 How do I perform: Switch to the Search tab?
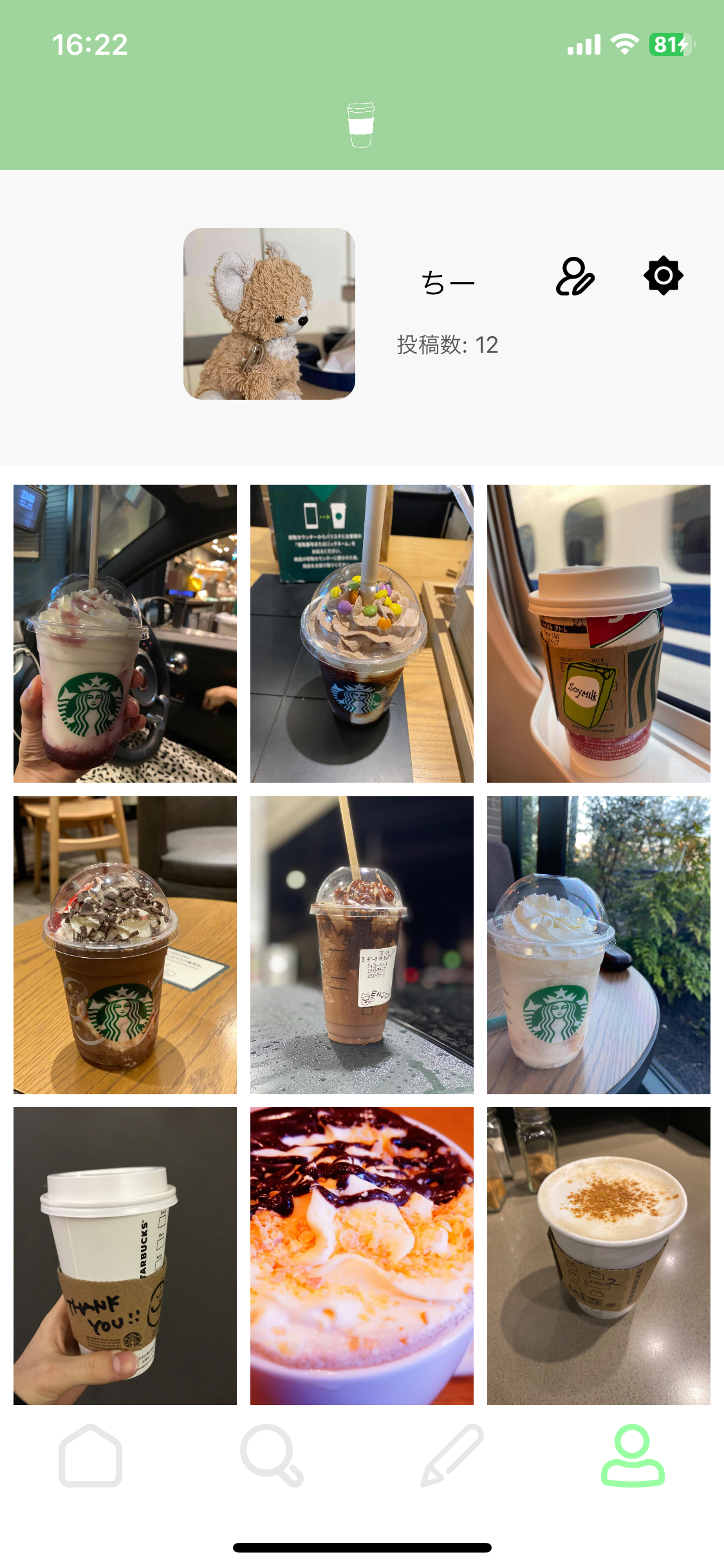click(272, 1455)
